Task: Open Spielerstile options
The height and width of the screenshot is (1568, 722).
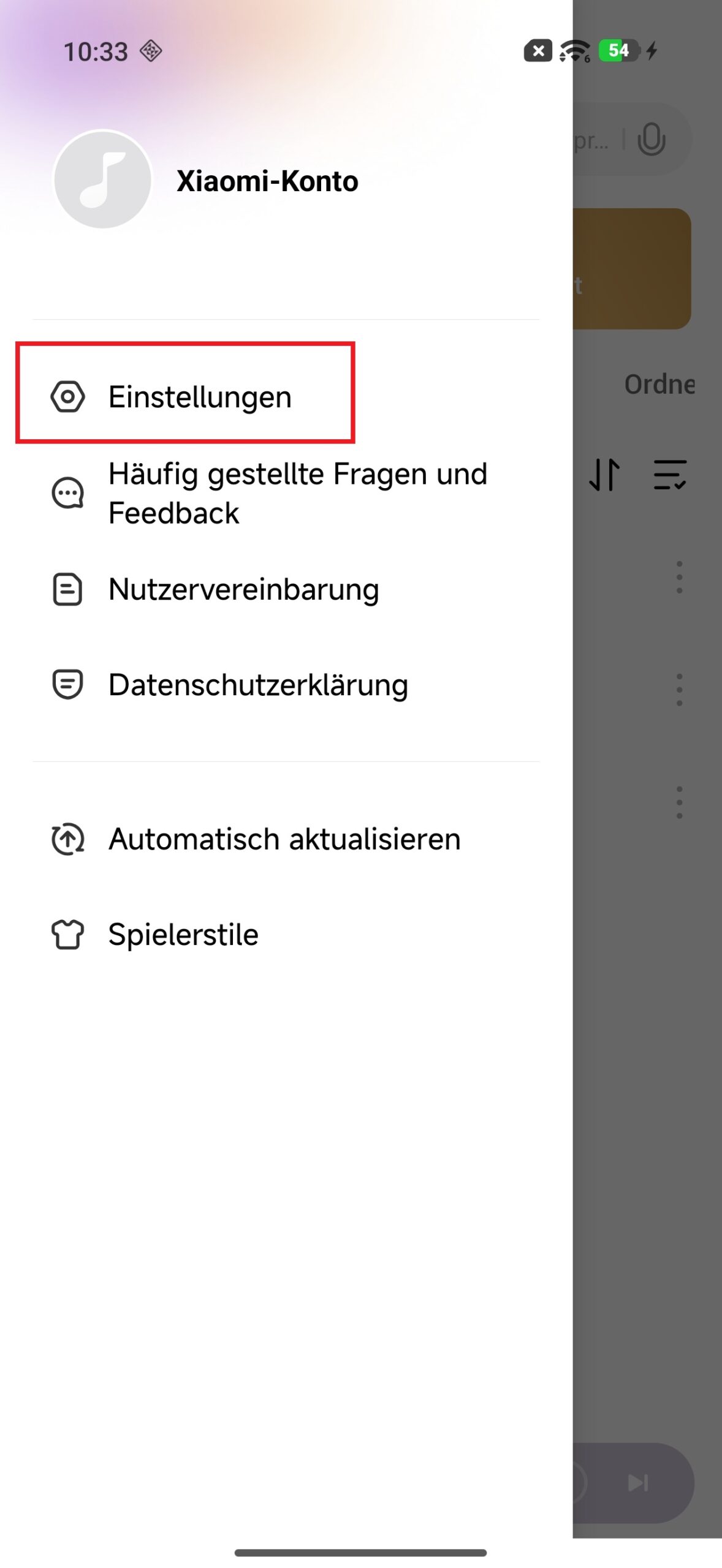Action: pyautogui.click(x=183, y=935)
